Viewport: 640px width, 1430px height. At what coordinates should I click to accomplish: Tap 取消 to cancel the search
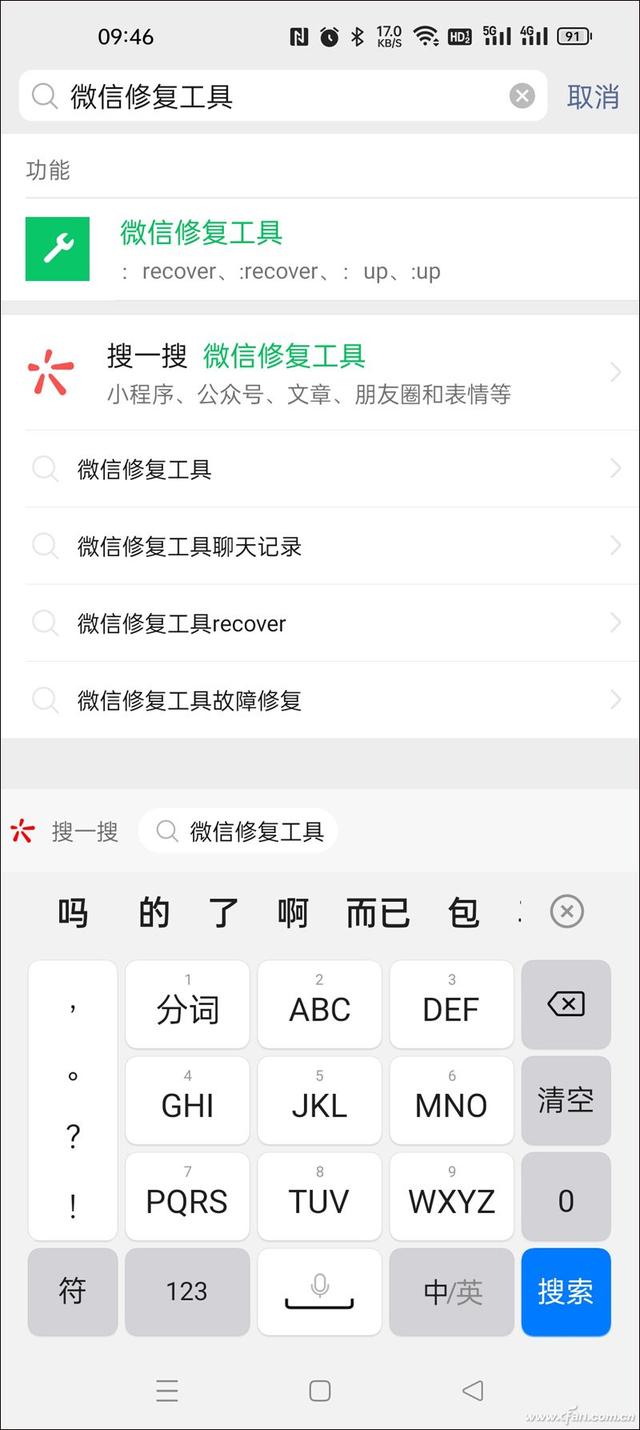click(x=593, y=96)
